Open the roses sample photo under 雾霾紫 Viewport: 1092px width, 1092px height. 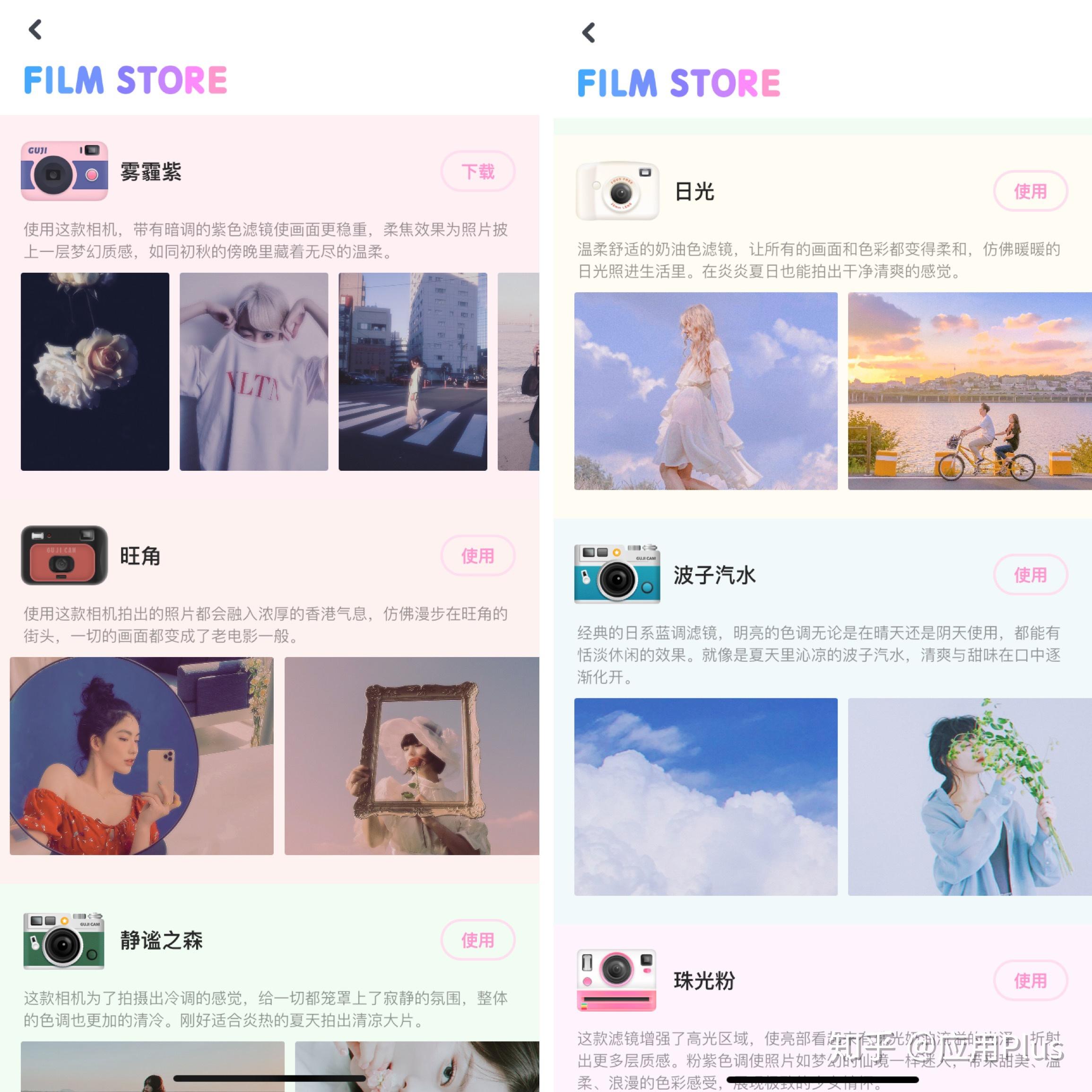tap(95, 372)
